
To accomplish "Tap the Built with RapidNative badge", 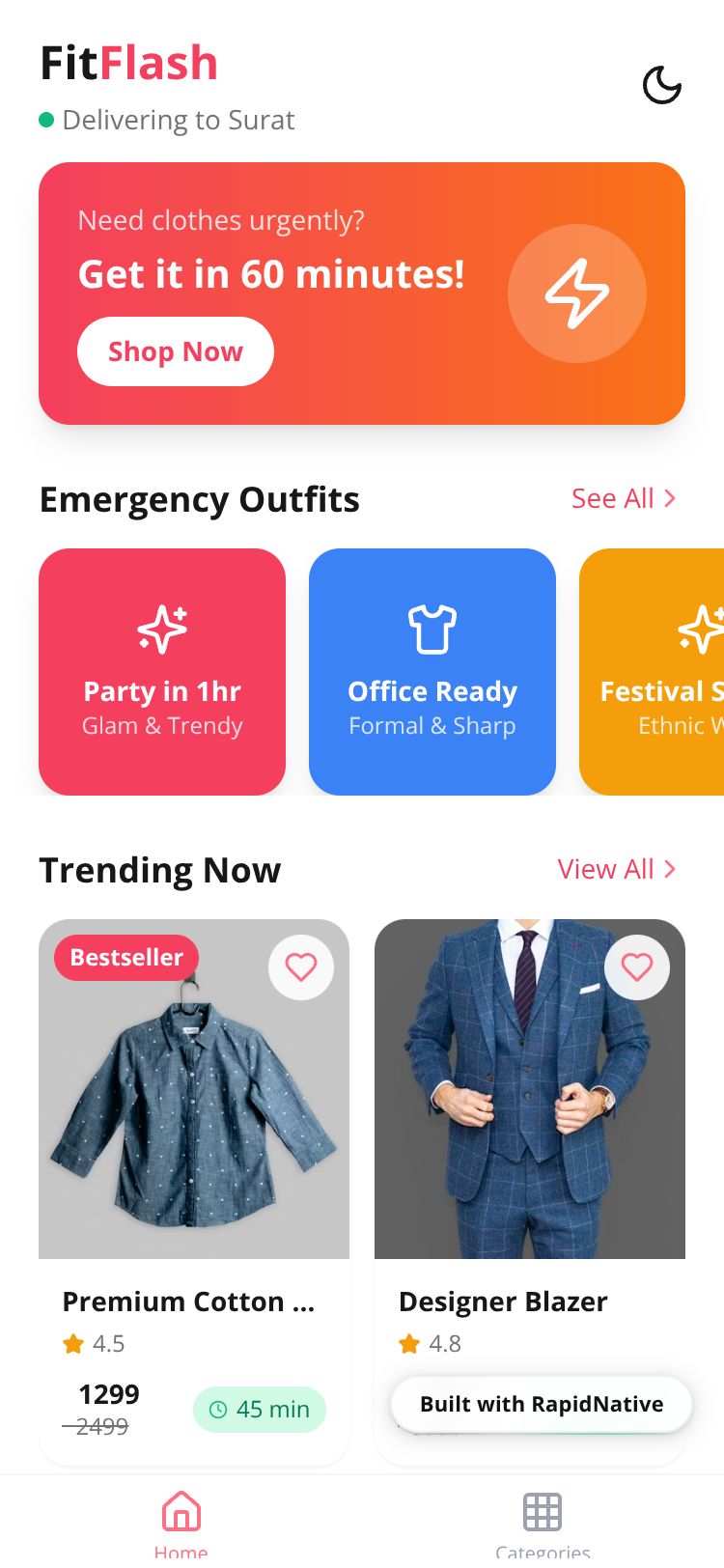I will point(542,1404).
